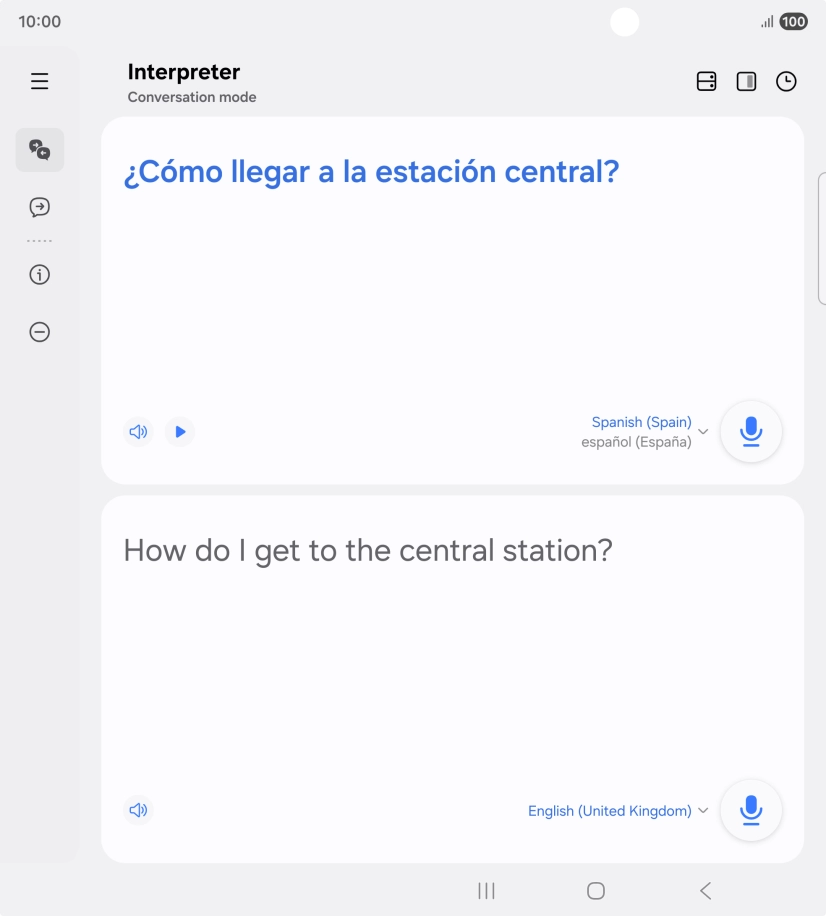Viewport: 826px width, 916px height.
Task: Play the Spanish translation audio
Action: click(x=180, y=432)
